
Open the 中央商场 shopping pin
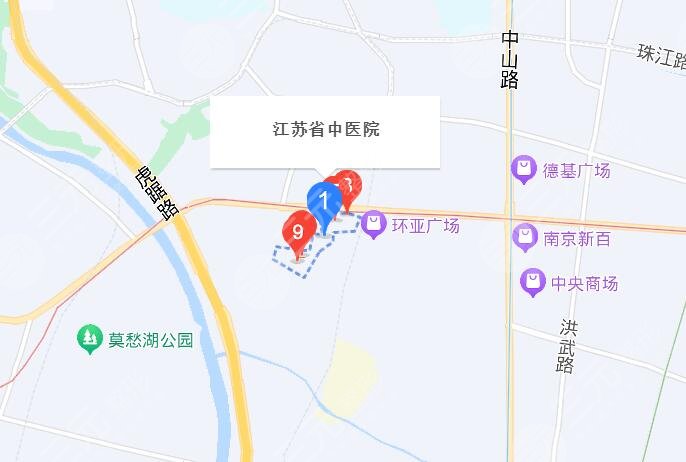tap(533, 283)
